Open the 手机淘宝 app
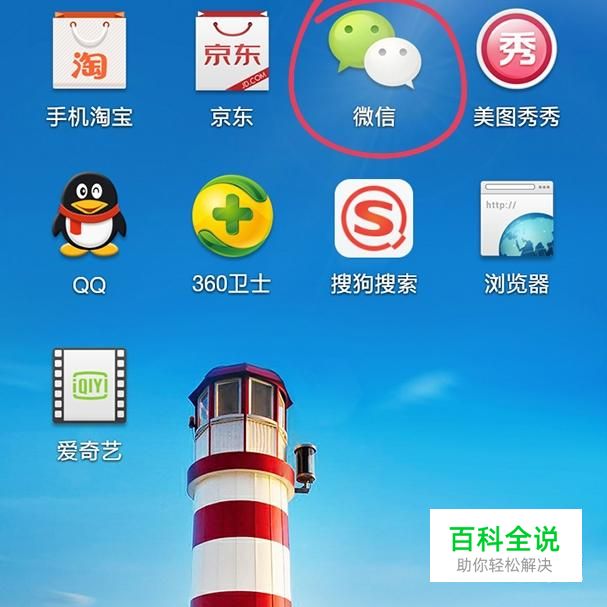The image size is (607, 607). [x=90, y=50]
